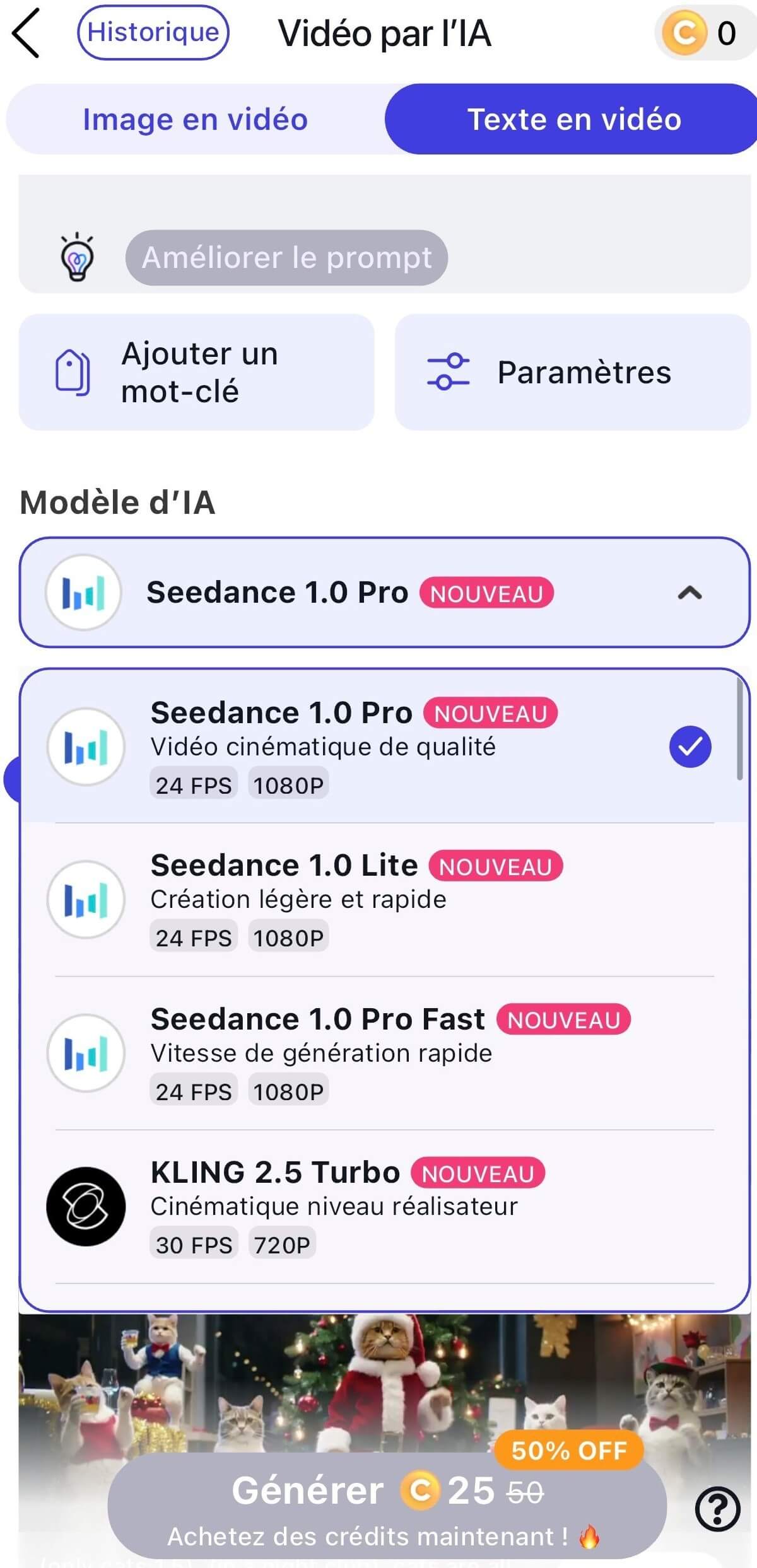The image size is (757, 1568).
Task: Click the checkmark on Seedance 1.0 Pro
Action: tap(690, 746)
